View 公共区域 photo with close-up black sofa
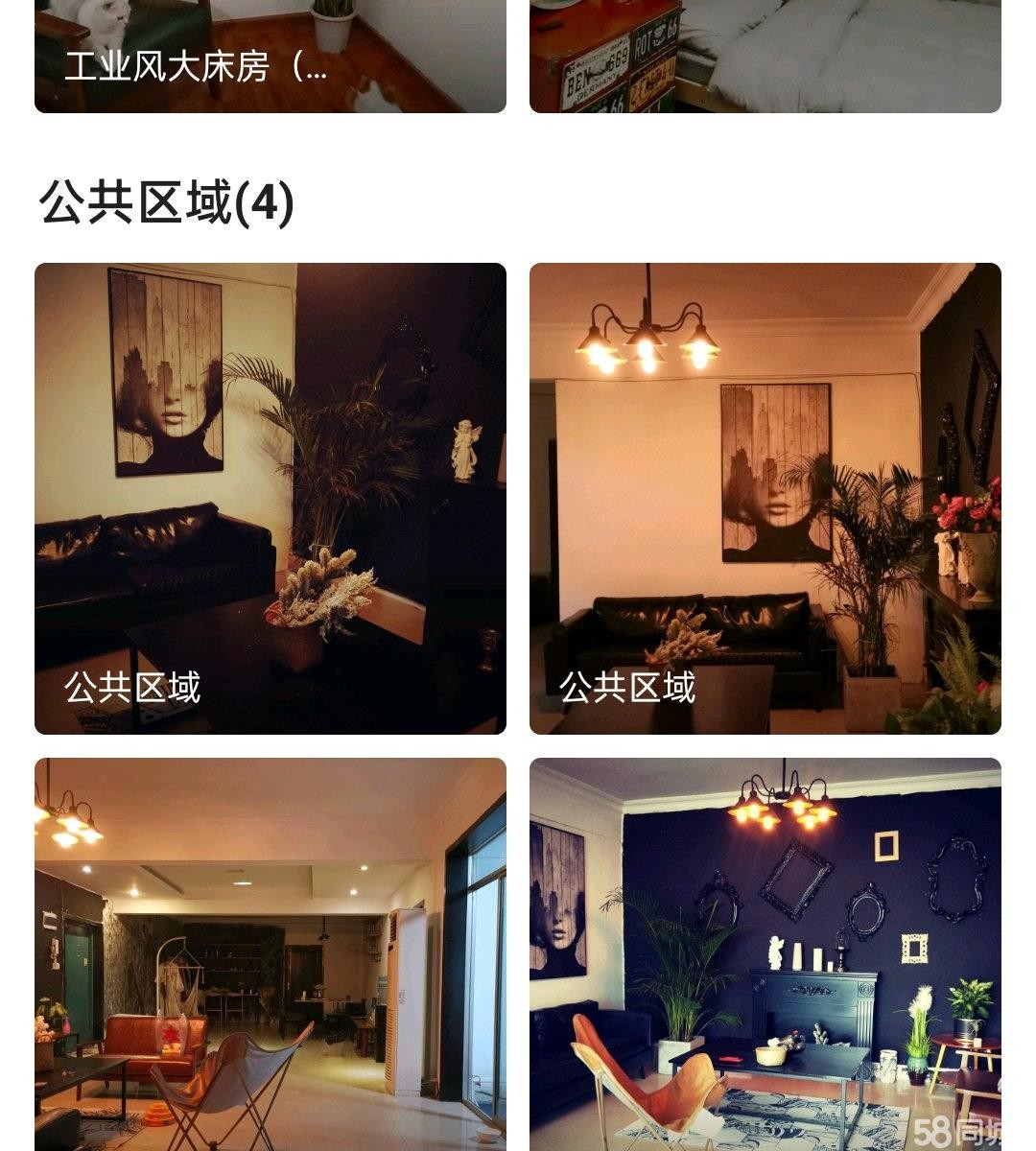1036x1151 pixels. click(x=270, y=498)
